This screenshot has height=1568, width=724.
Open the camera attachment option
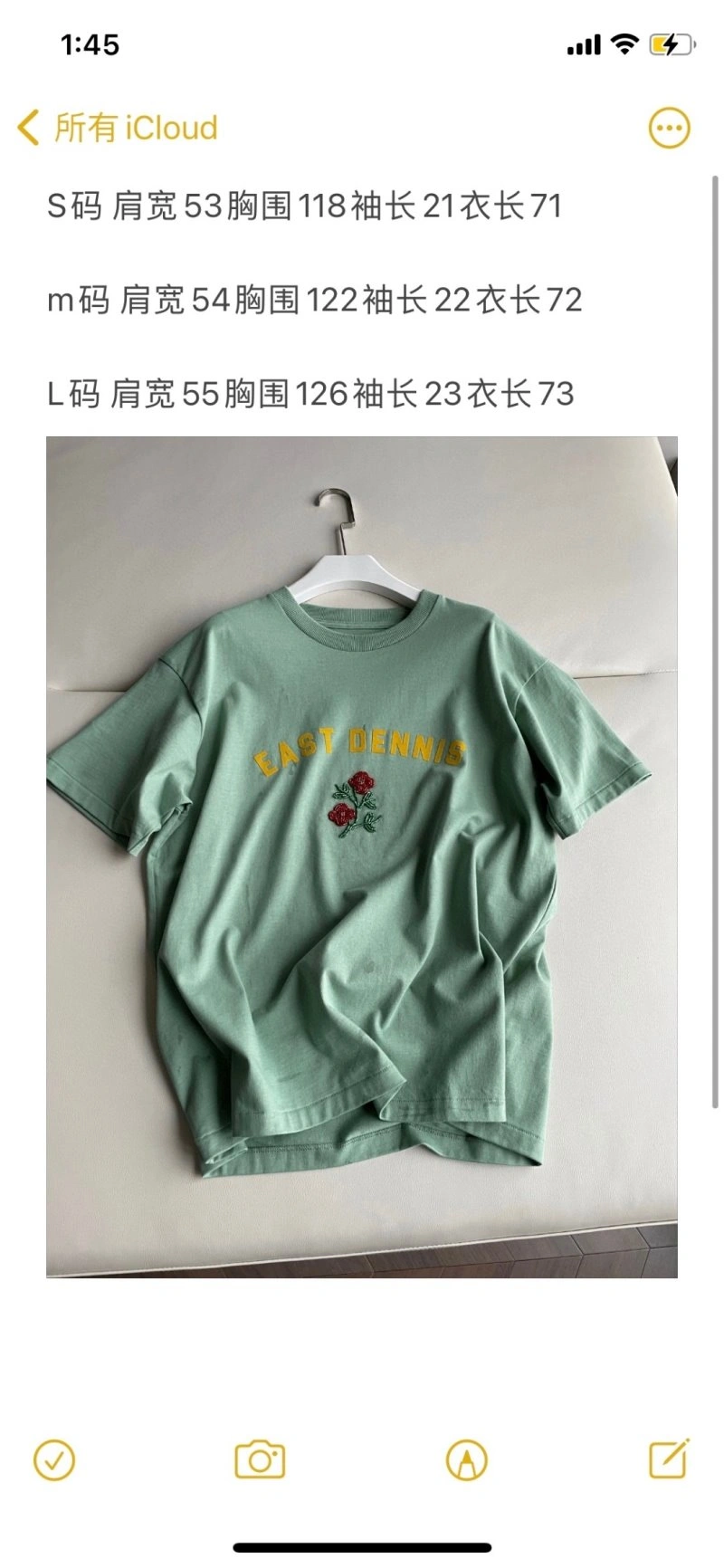pos(260,1459)
